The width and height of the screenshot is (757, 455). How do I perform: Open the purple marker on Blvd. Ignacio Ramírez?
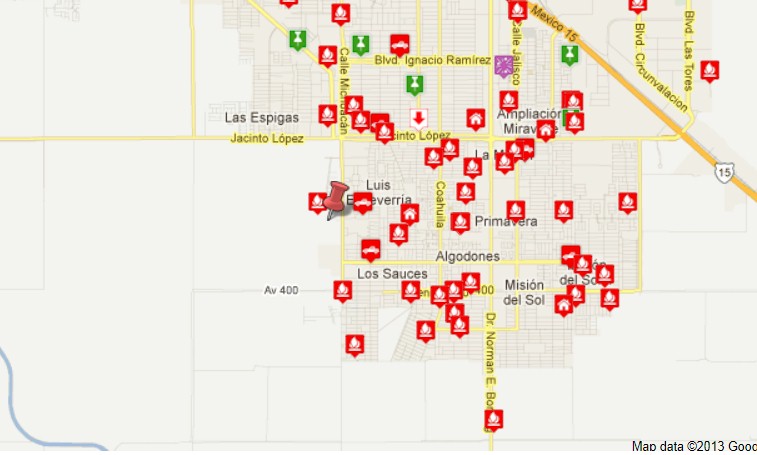(504, 66)
